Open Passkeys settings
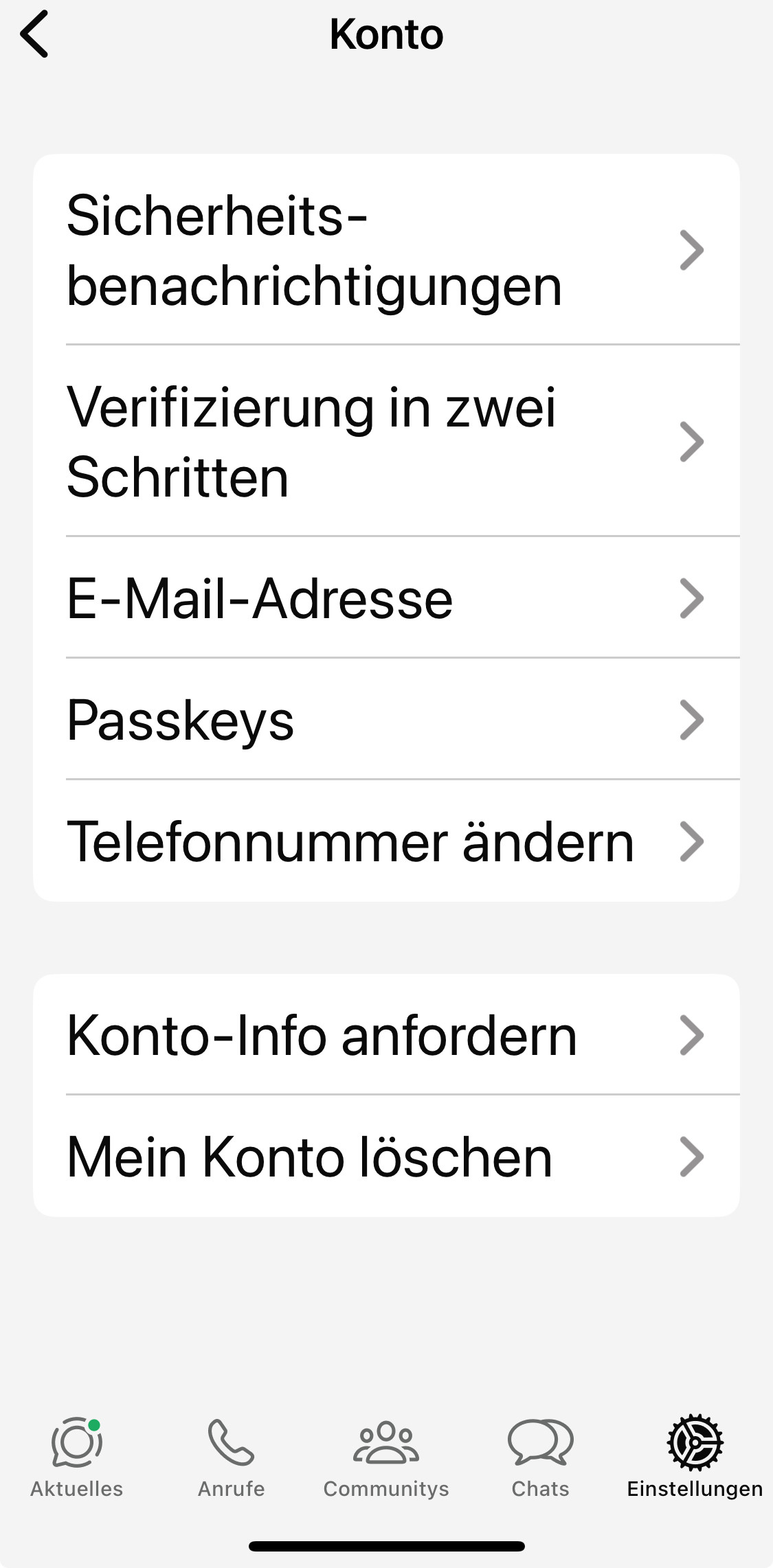 pyautogui.click(x=386, y=719)
